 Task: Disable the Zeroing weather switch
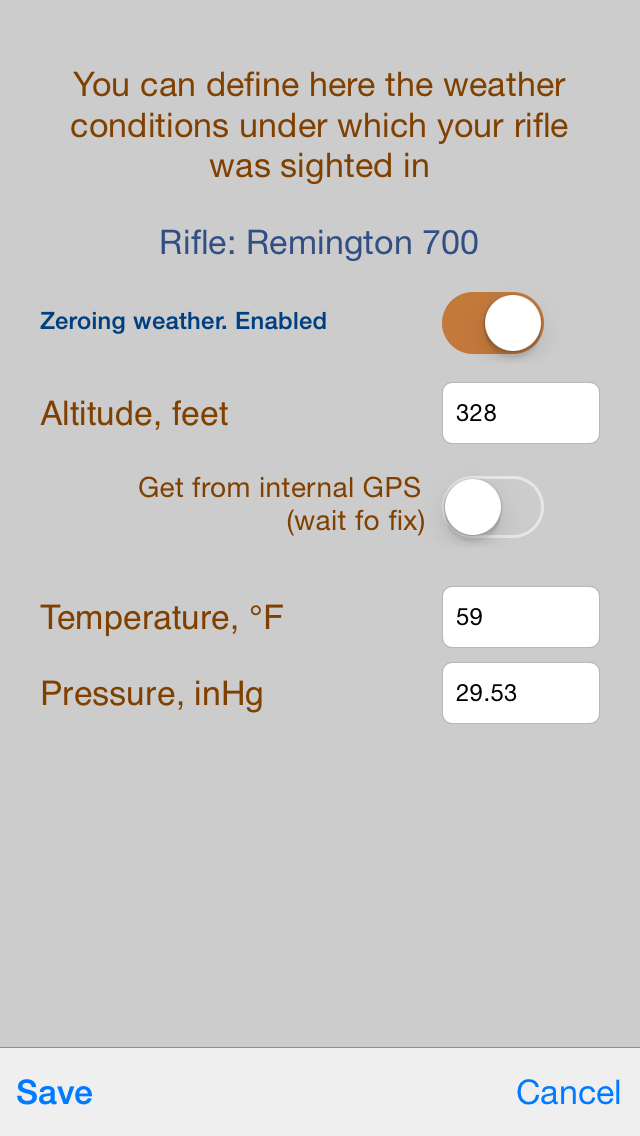(493, 322)
